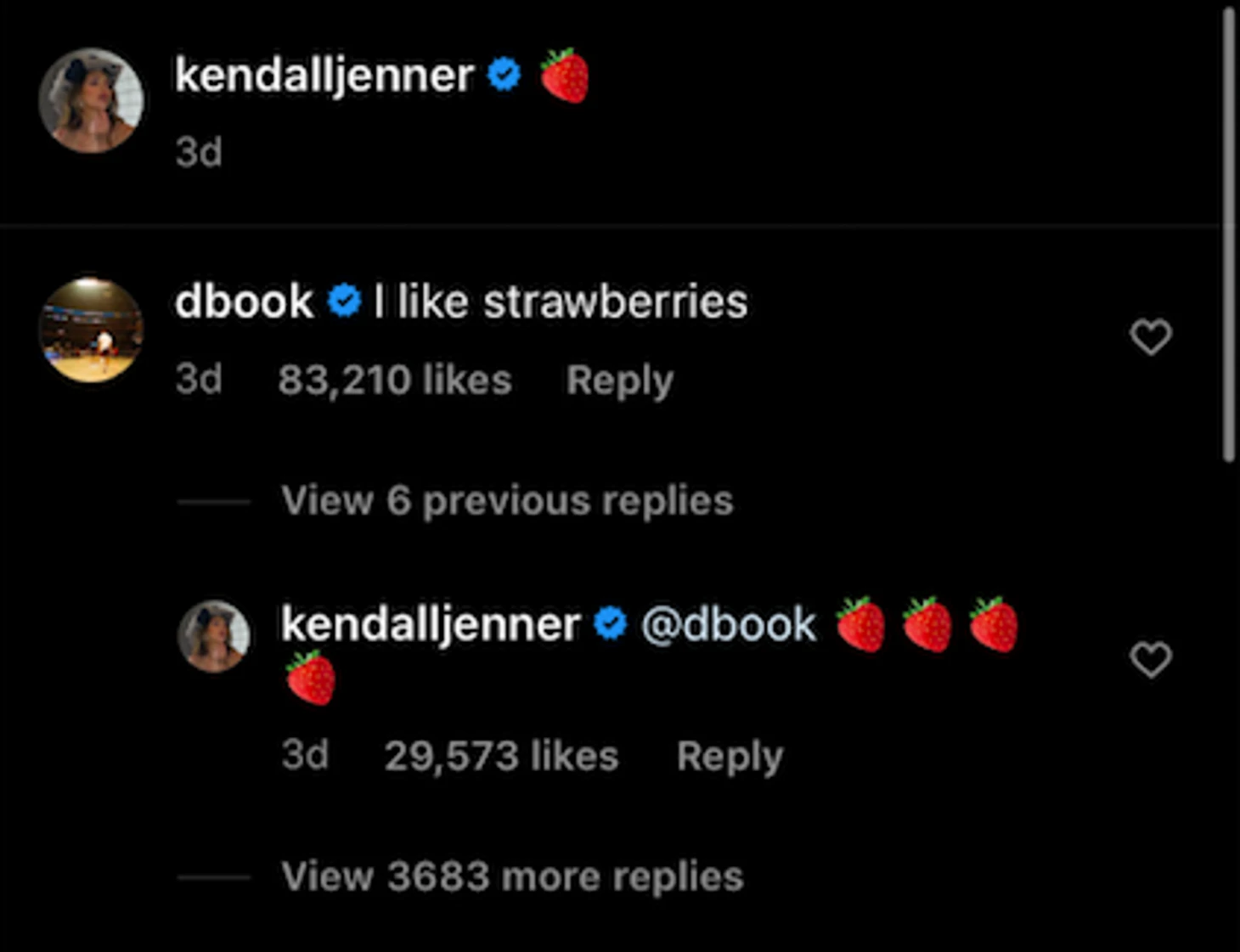
Task: Reply to dbook's comment
Action: [619, 380]
